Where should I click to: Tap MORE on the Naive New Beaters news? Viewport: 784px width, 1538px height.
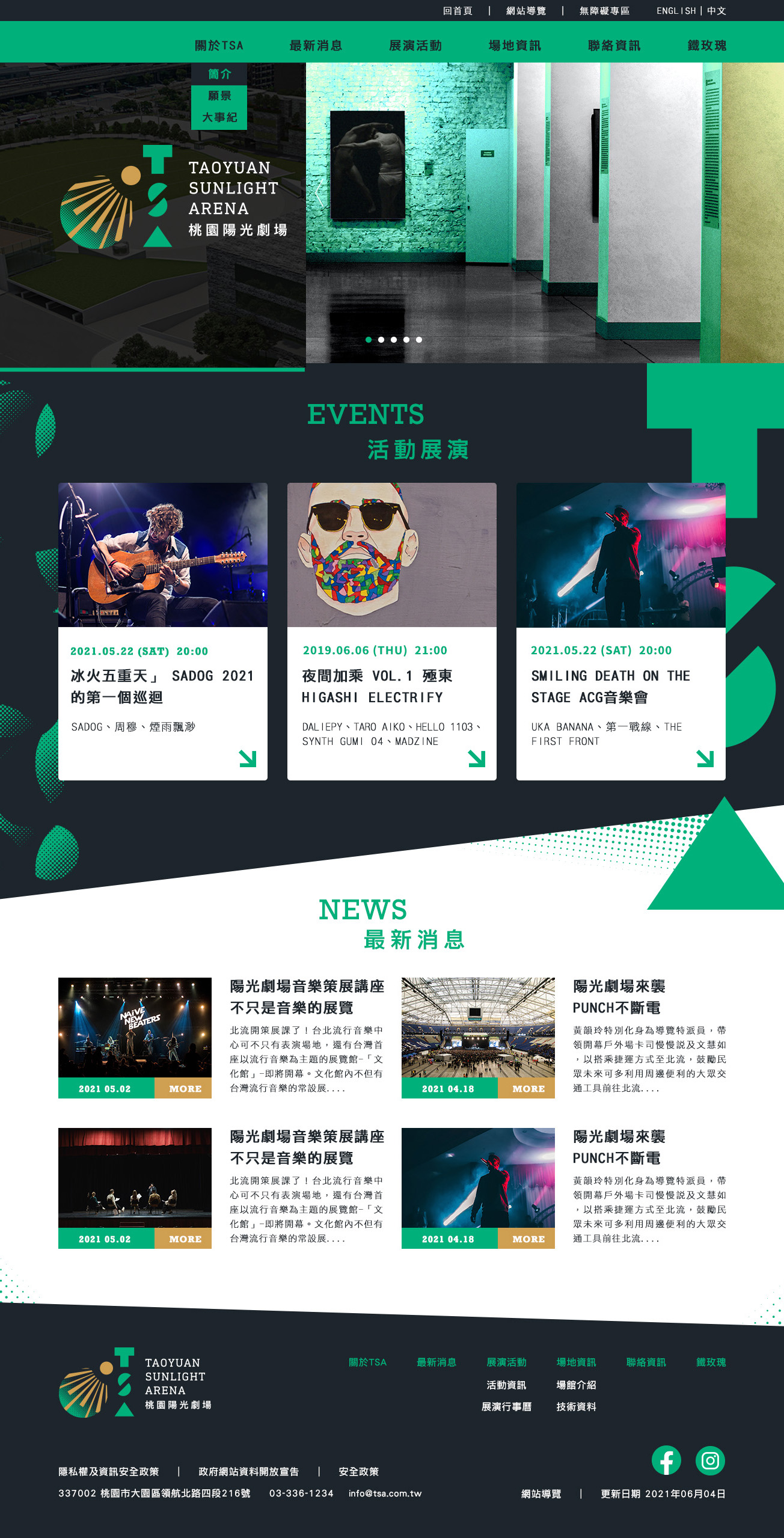[185, 1089]
